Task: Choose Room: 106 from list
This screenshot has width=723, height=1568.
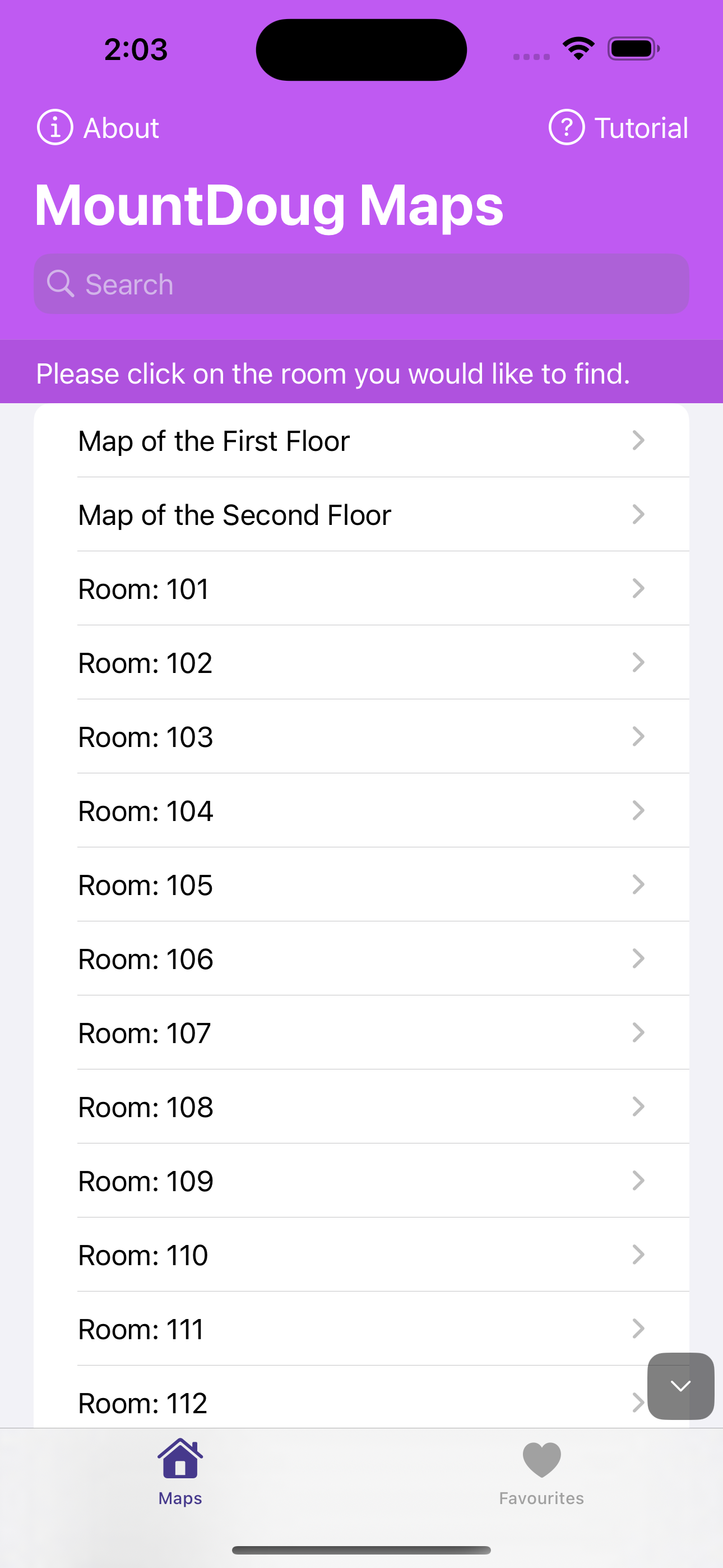Action: (361, 960)
